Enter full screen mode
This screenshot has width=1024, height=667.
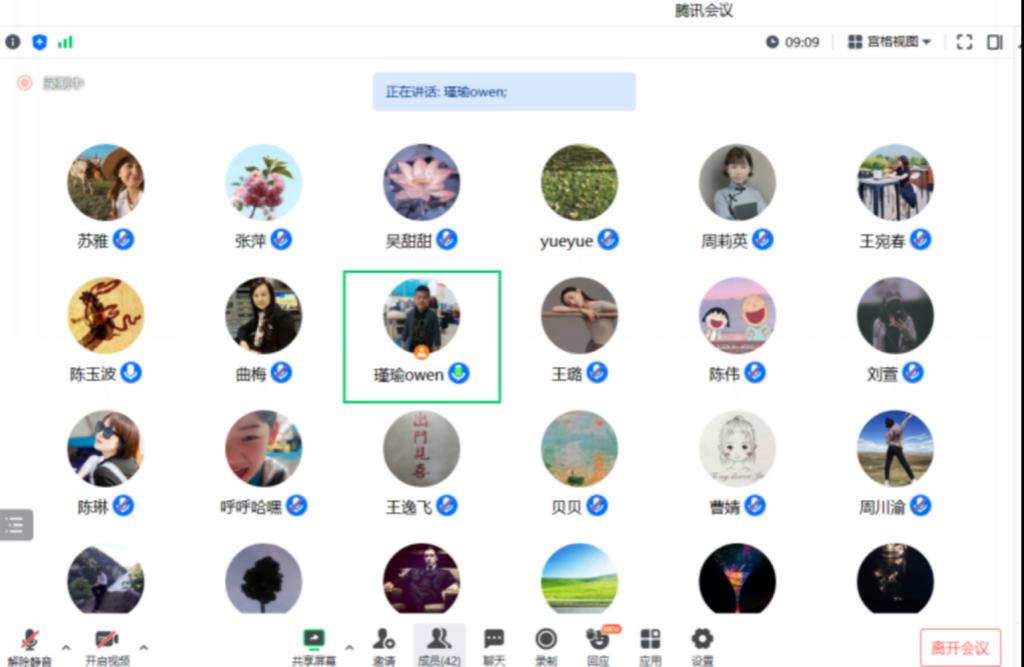click(964, 42)
